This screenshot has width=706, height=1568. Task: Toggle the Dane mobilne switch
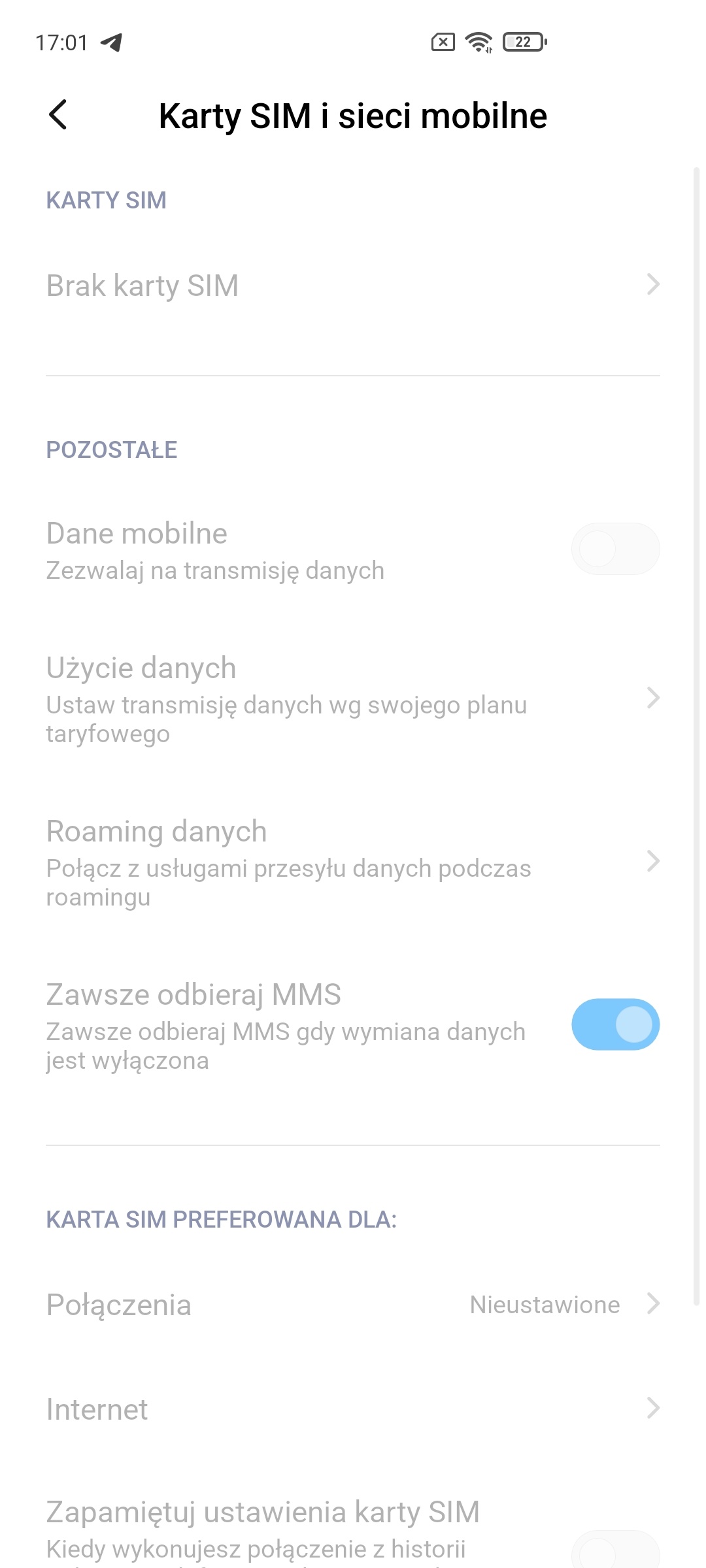click(x=615, y=549)
